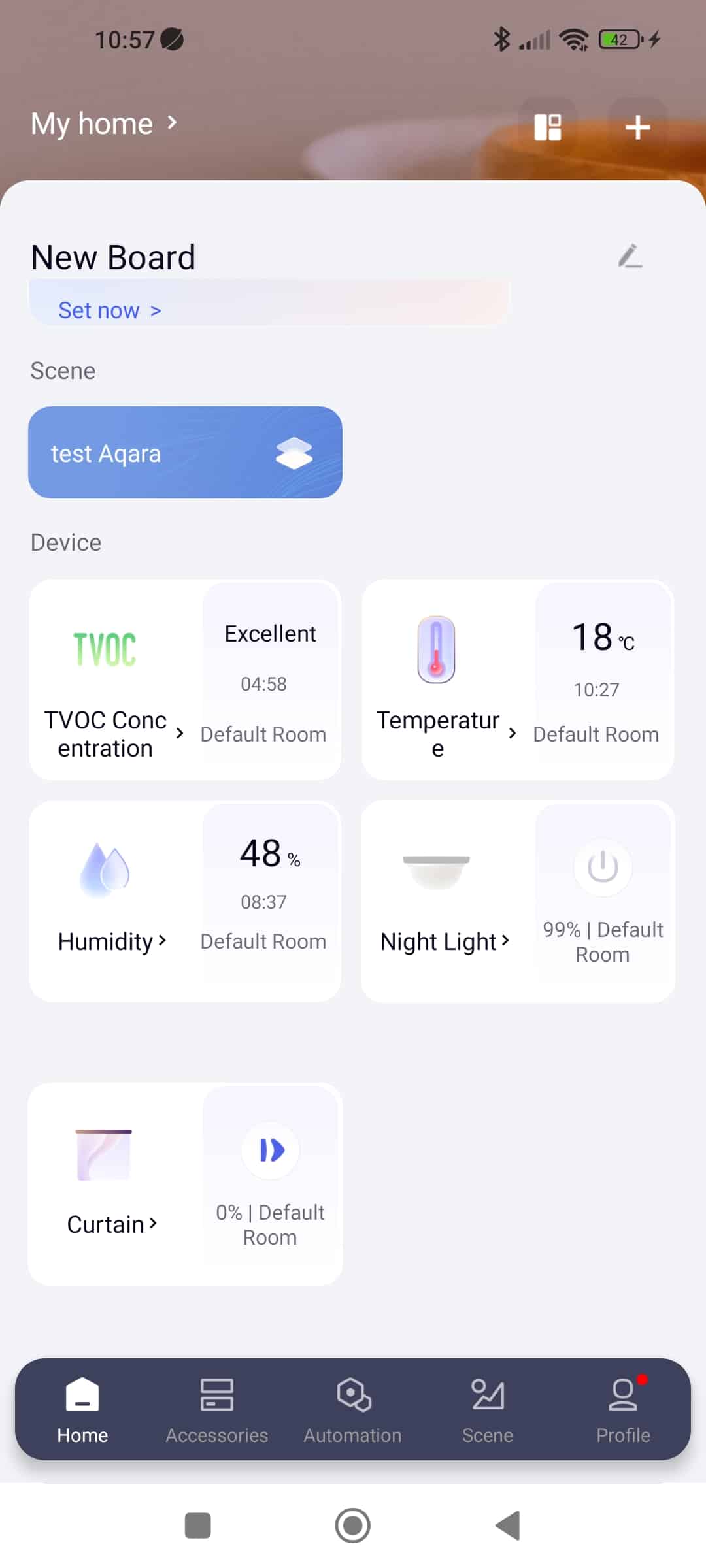The height and width of the screenshot is (1568, 706).
Task: Switch to the Scene tab
Action: [488, 1410]
